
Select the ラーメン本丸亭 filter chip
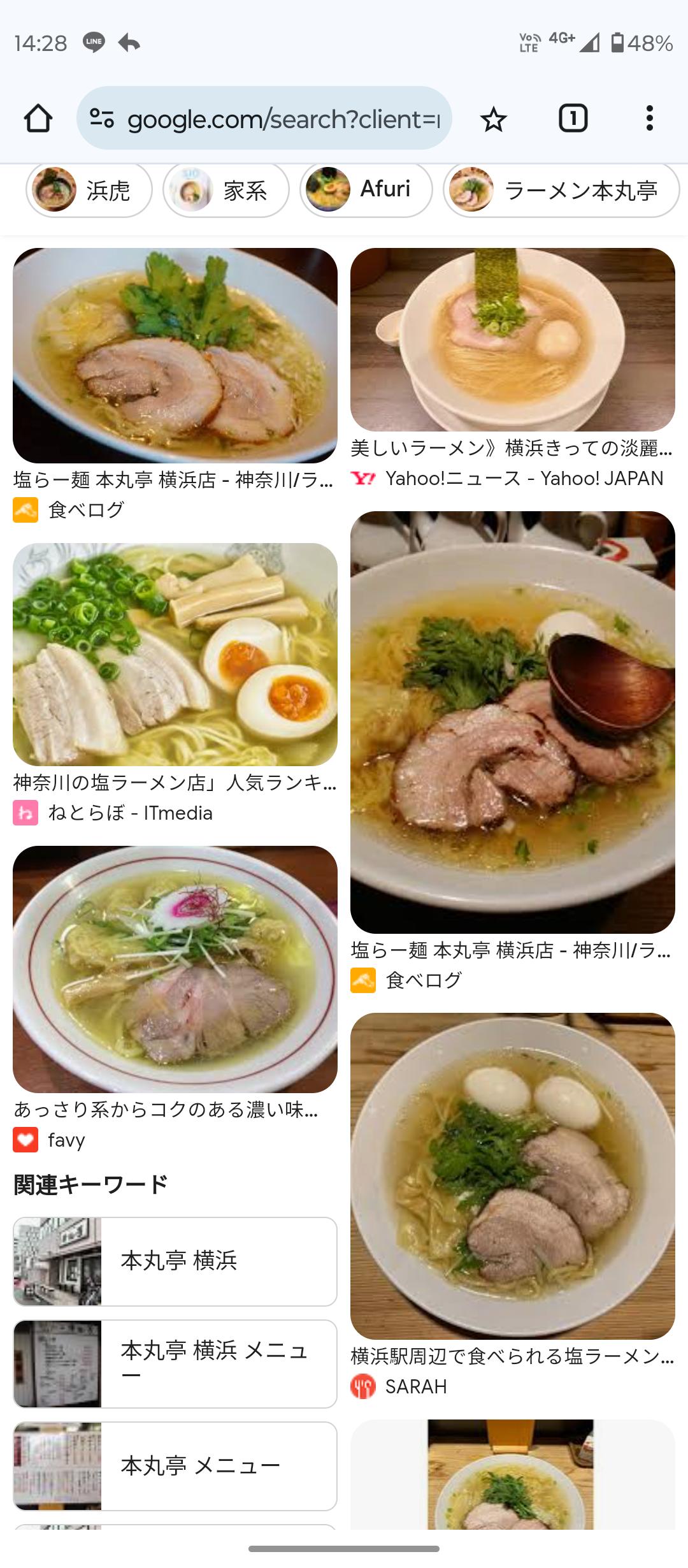pyautogui.click(x=561, y=191)
